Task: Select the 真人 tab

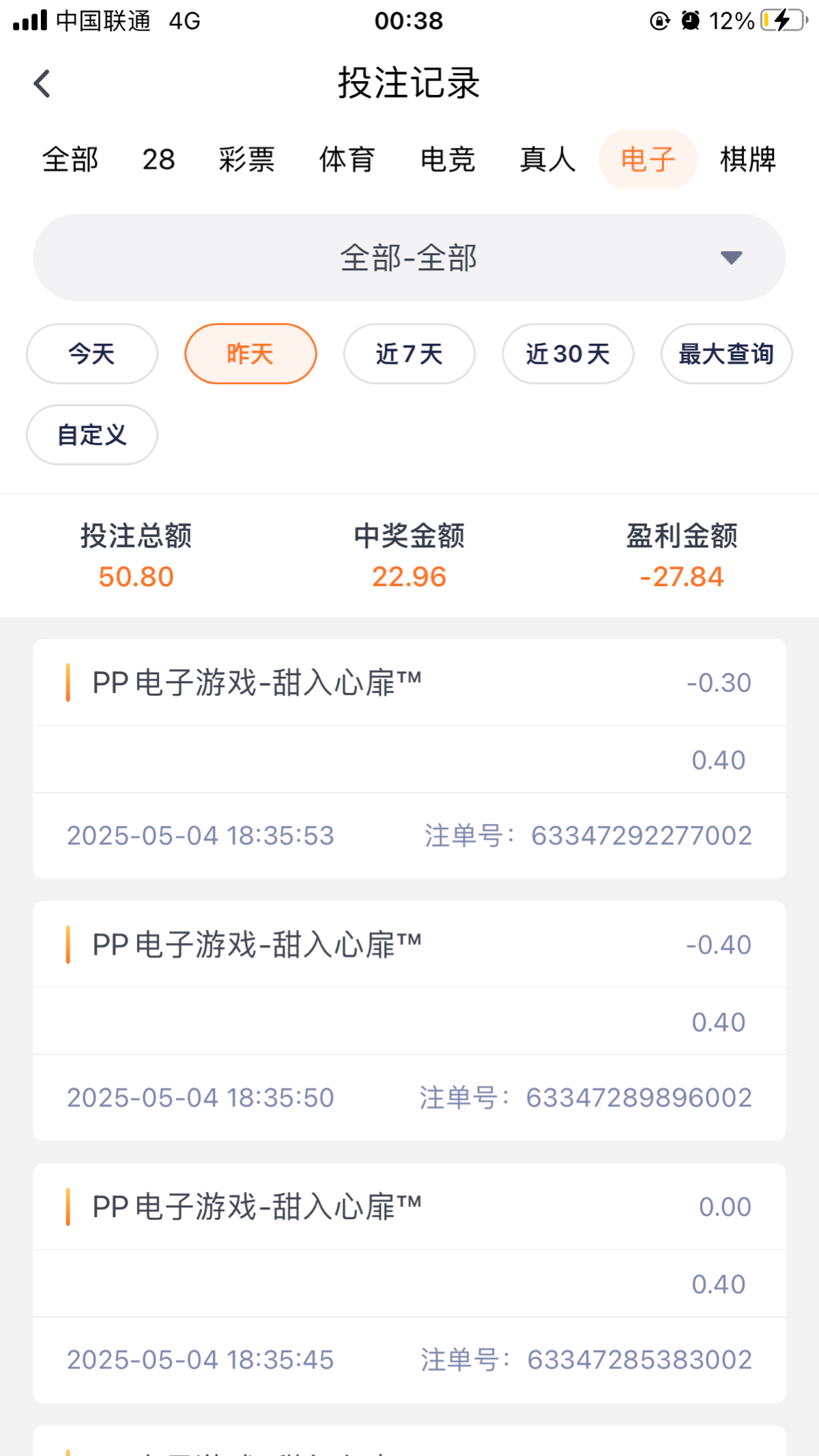Action: [x=547, y=160]
